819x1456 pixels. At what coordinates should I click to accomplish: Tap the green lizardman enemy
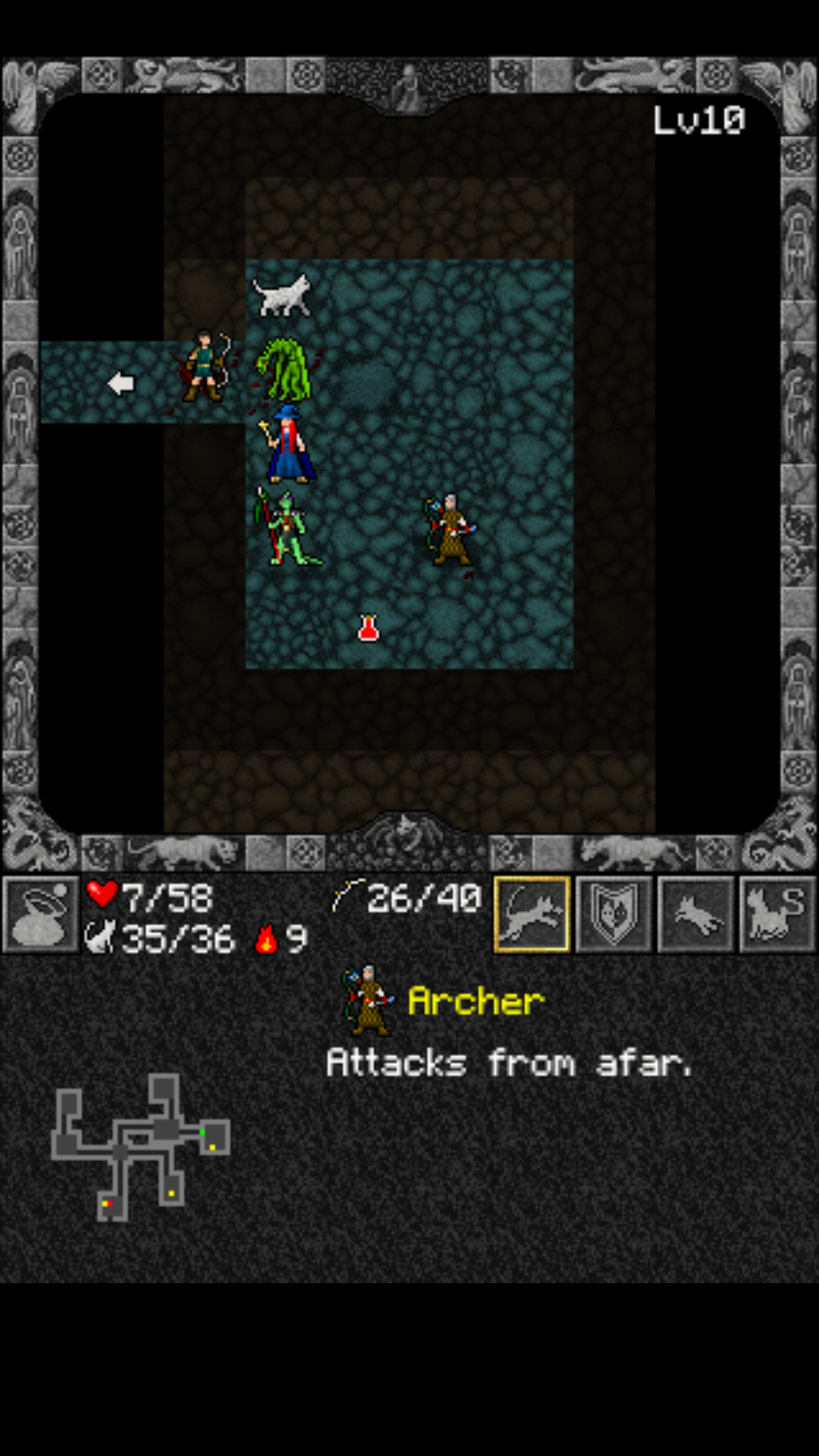(287, 529)
